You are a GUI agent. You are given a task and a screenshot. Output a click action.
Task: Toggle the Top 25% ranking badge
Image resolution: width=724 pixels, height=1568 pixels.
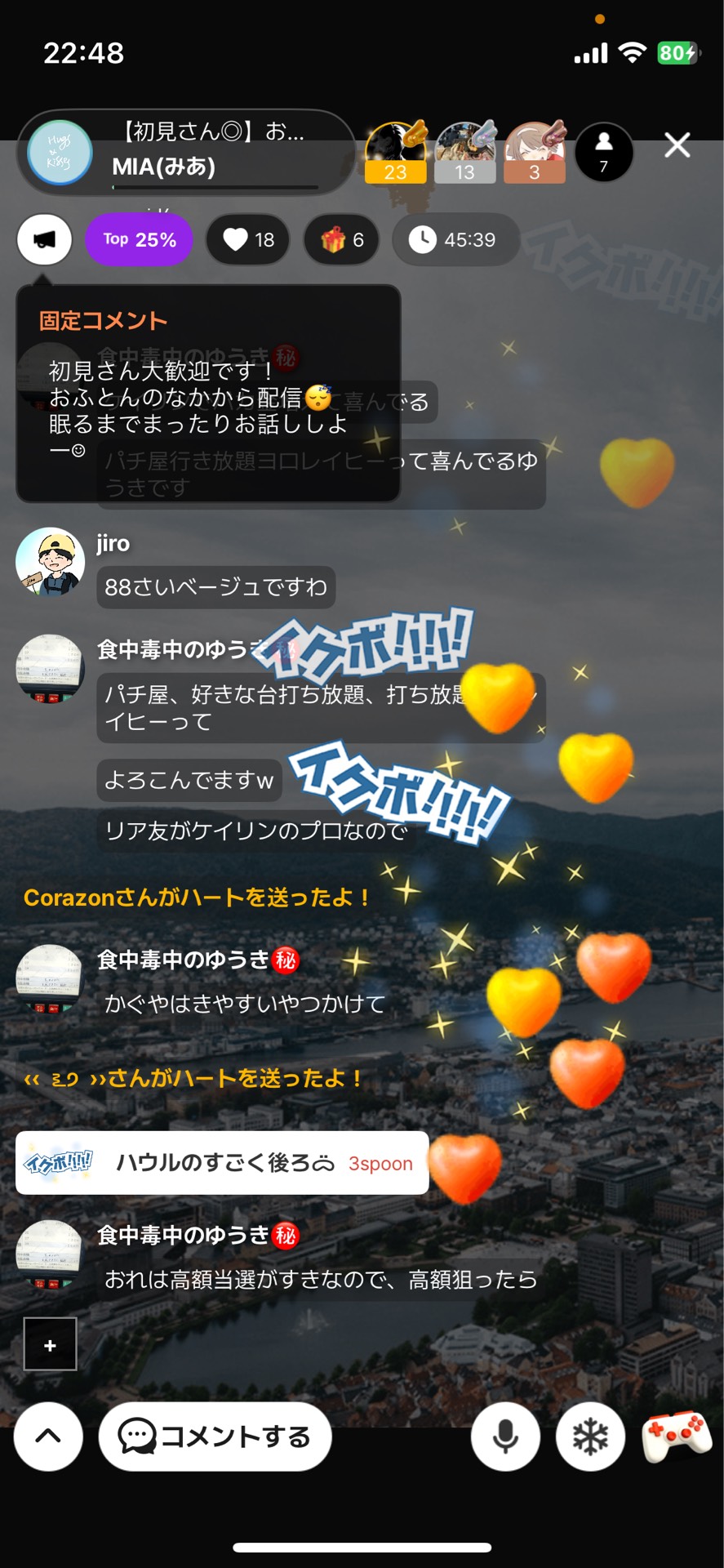pyautogui.click(x=139, y=239)
